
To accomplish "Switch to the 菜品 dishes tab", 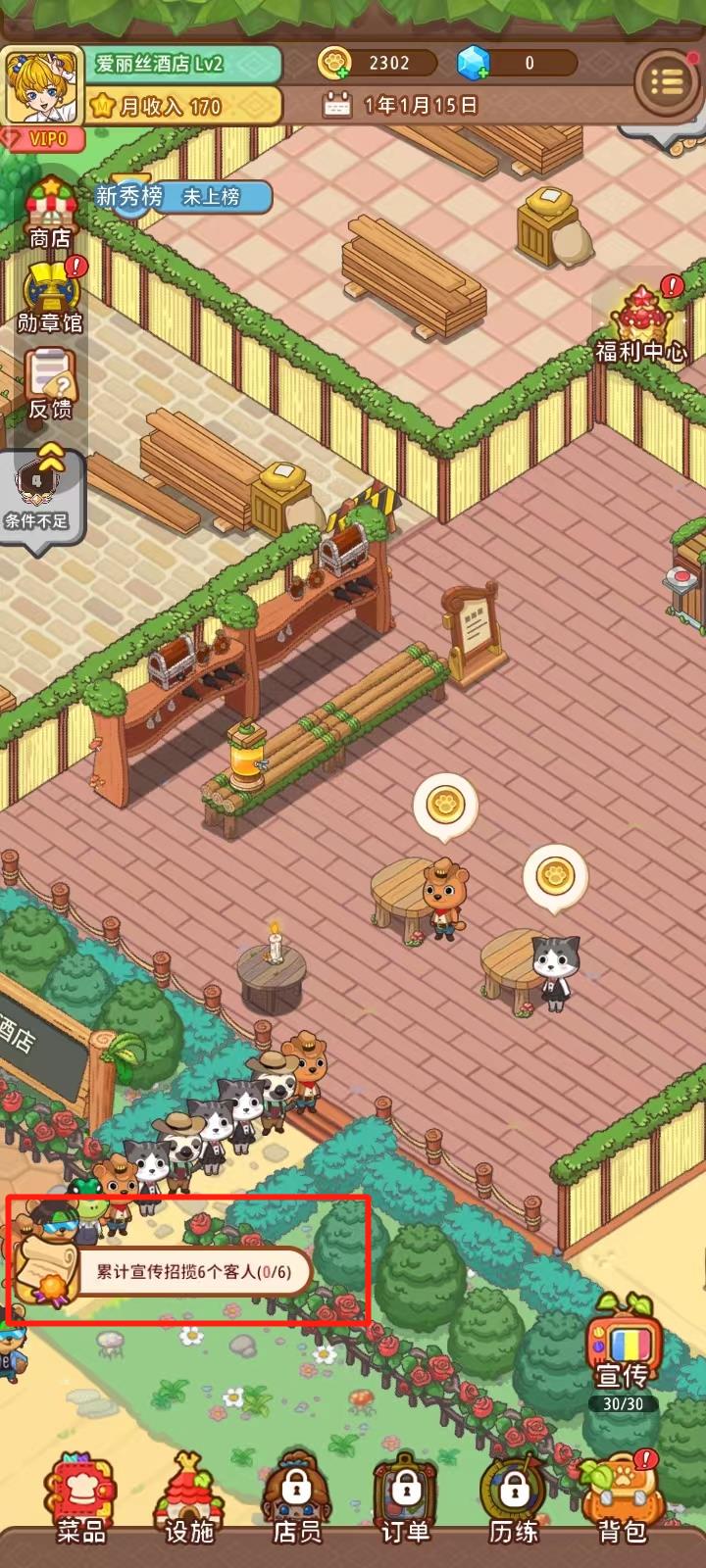I will [x=80, y=1499].
